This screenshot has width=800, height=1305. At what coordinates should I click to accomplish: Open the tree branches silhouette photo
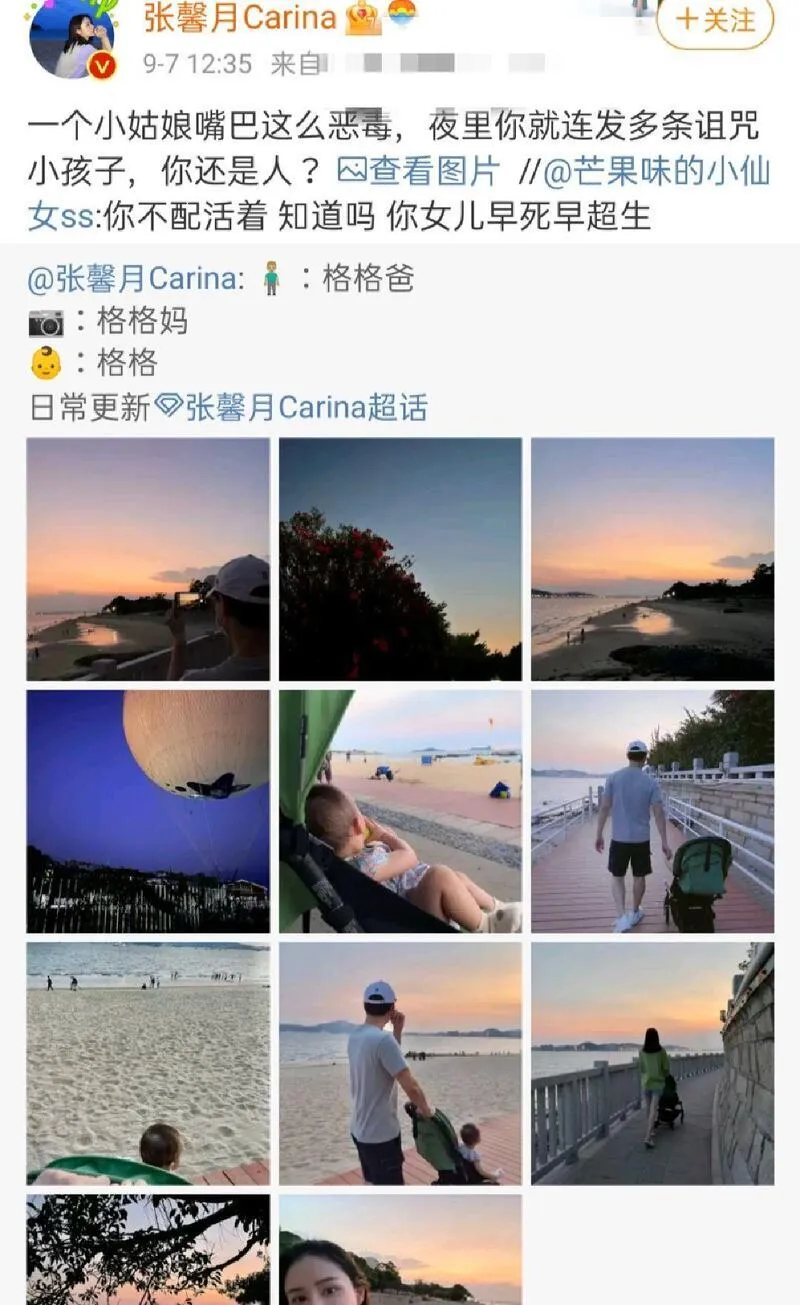[148, 1250]
